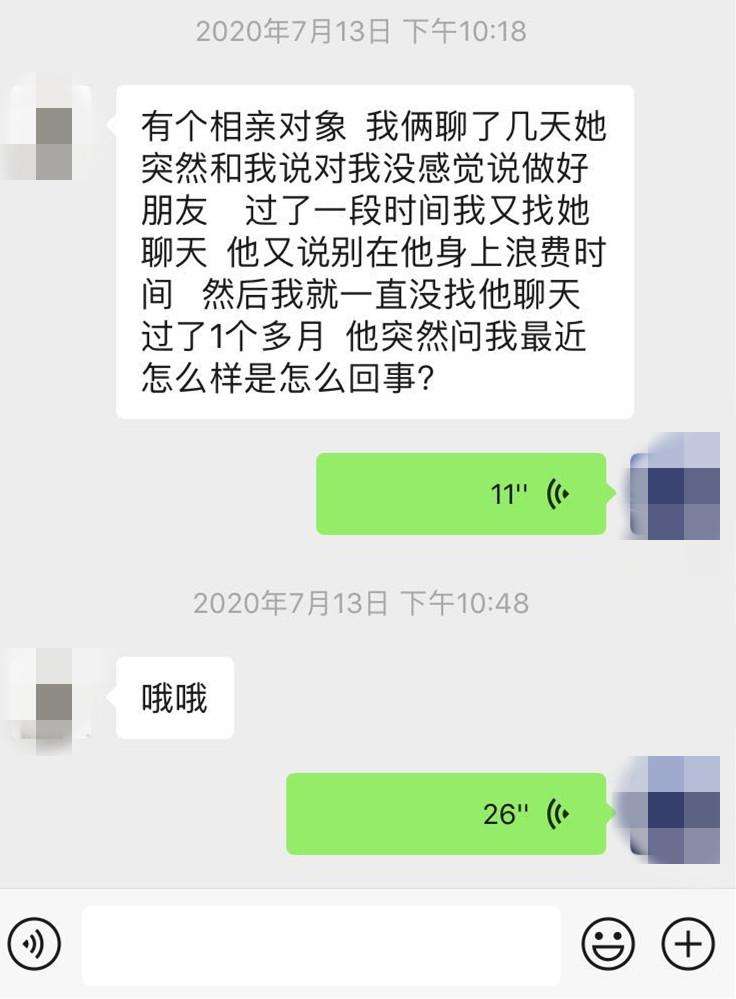736x999 pixels.
Task: Tap the 10:18 timestamp header
Action: pyautogui.click(x=367, y=31)
